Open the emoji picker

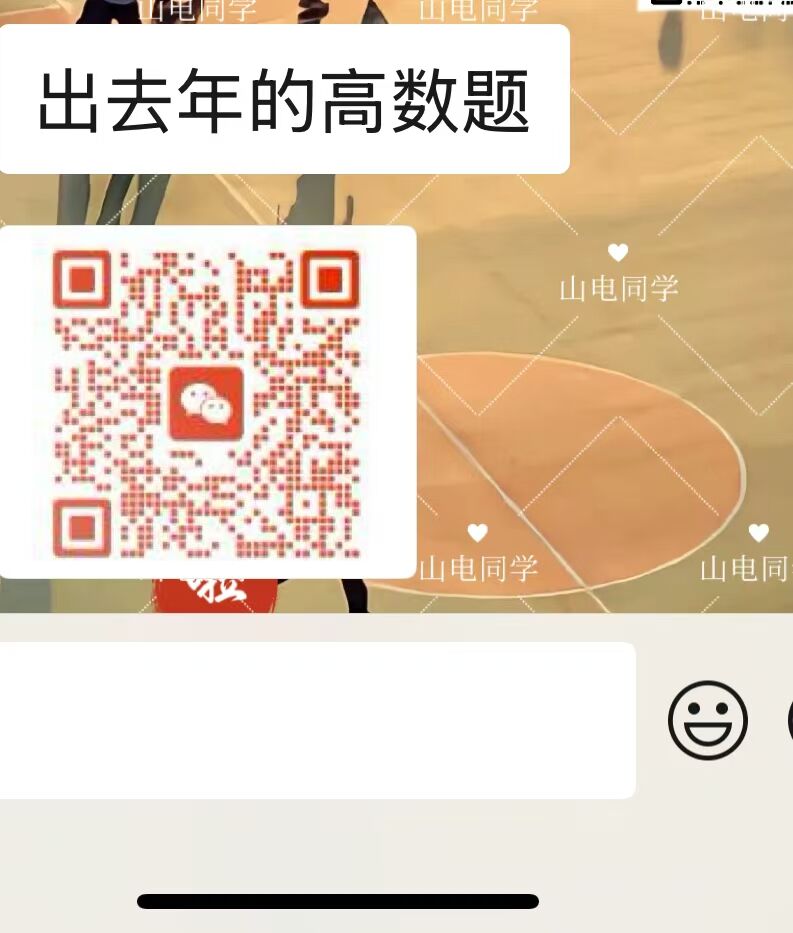pyautogui.click(x=708, y=720)
